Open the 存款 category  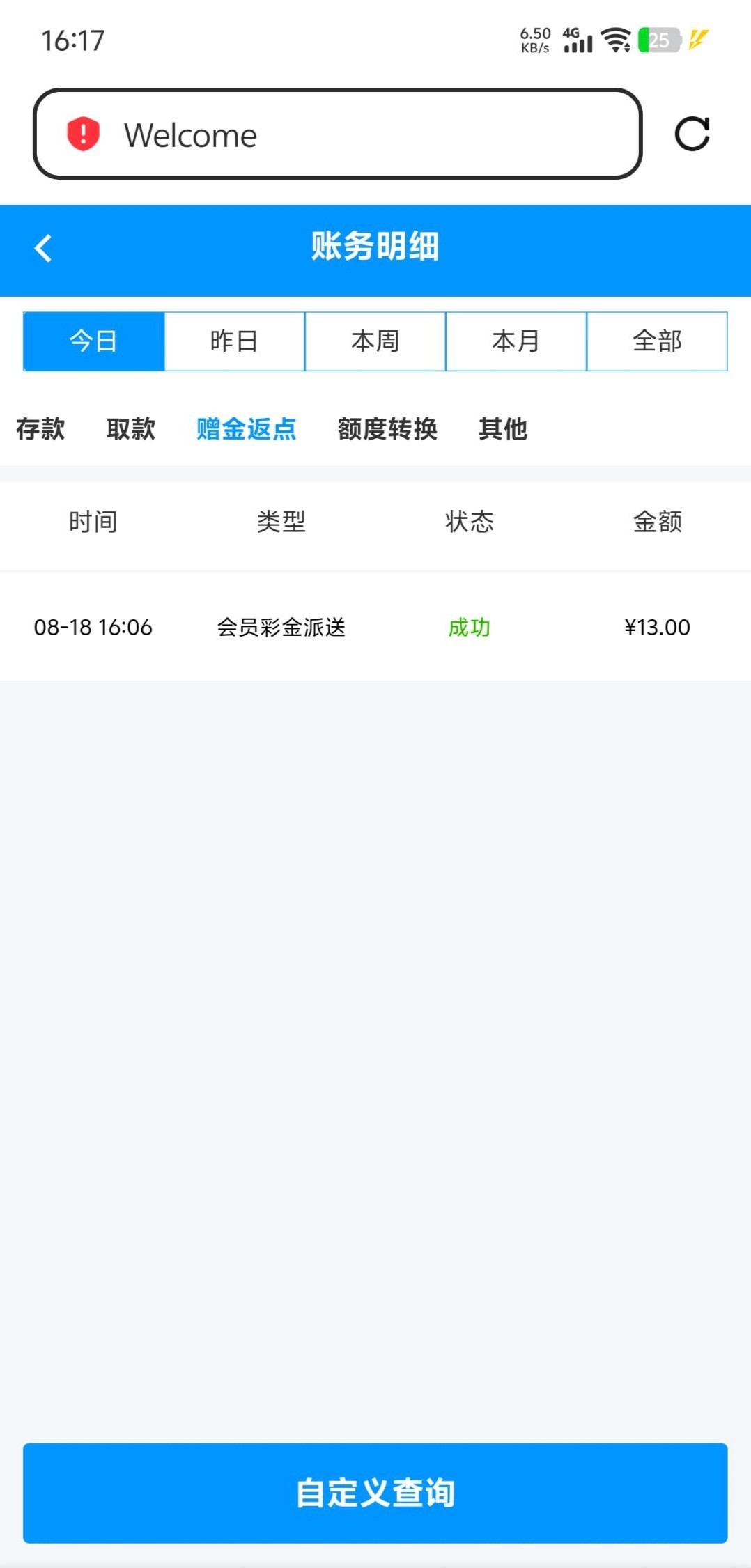40,429
